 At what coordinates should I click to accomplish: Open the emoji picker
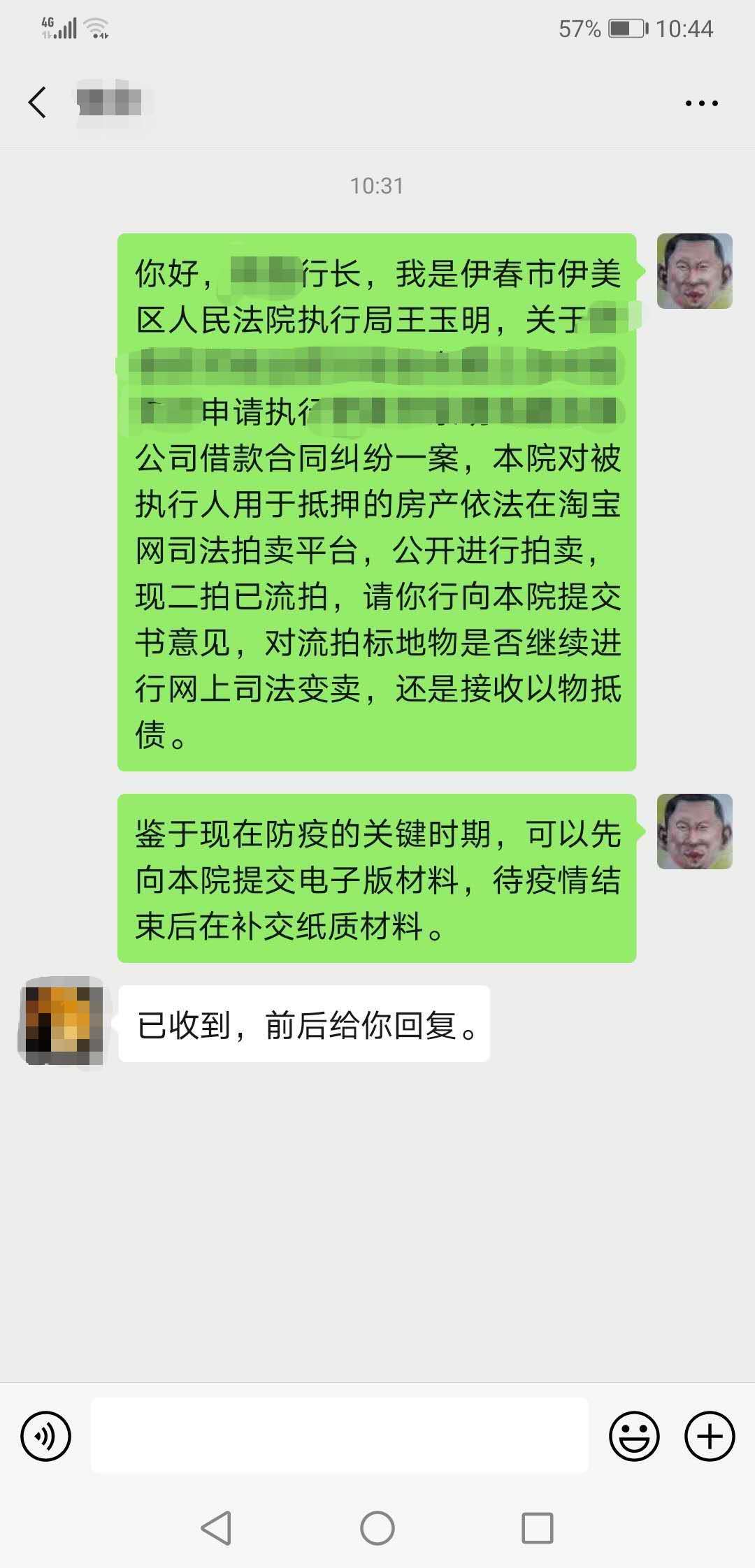click(634, 1436)
